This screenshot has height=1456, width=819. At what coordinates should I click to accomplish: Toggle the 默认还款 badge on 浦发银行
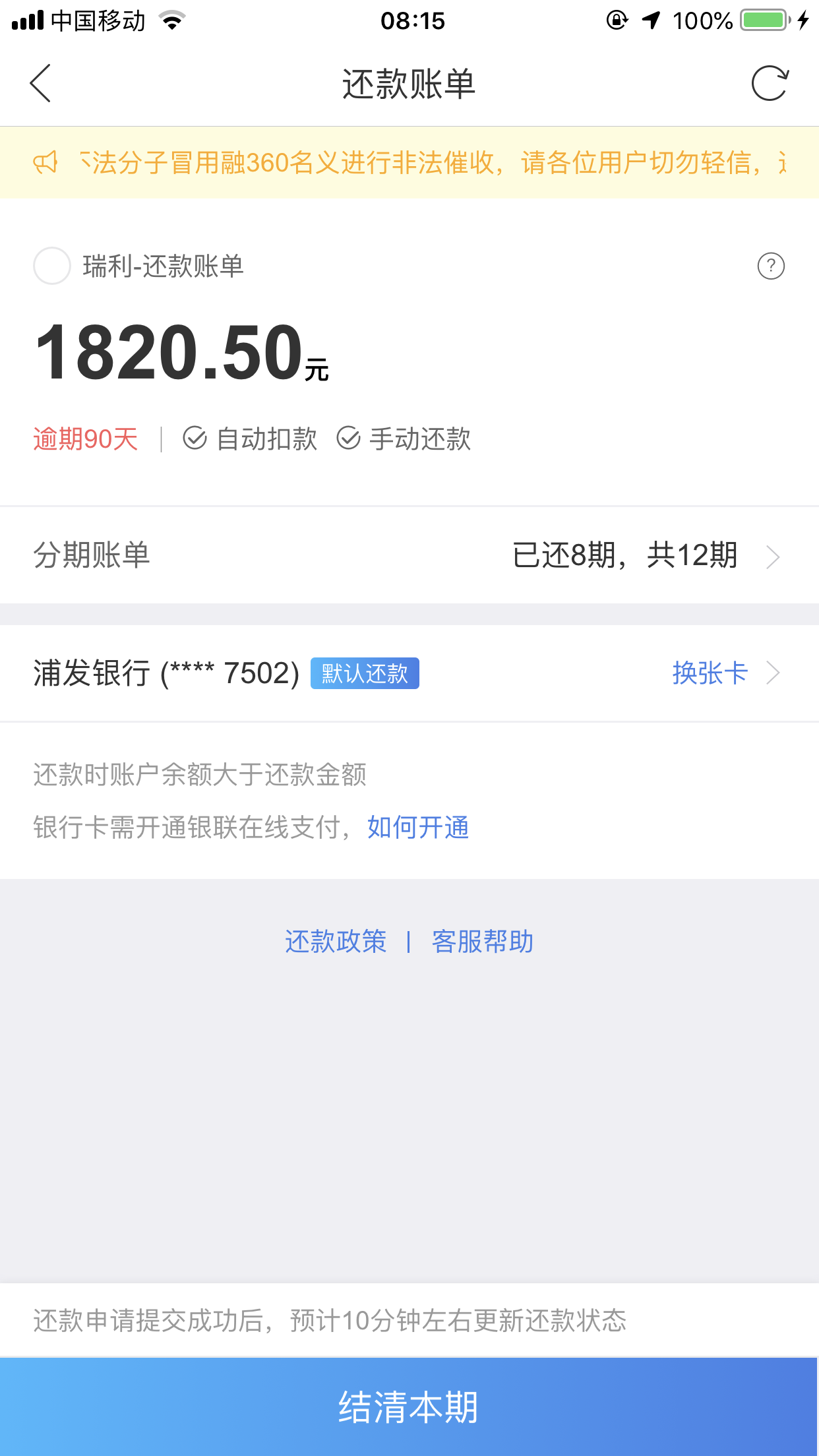364,673
